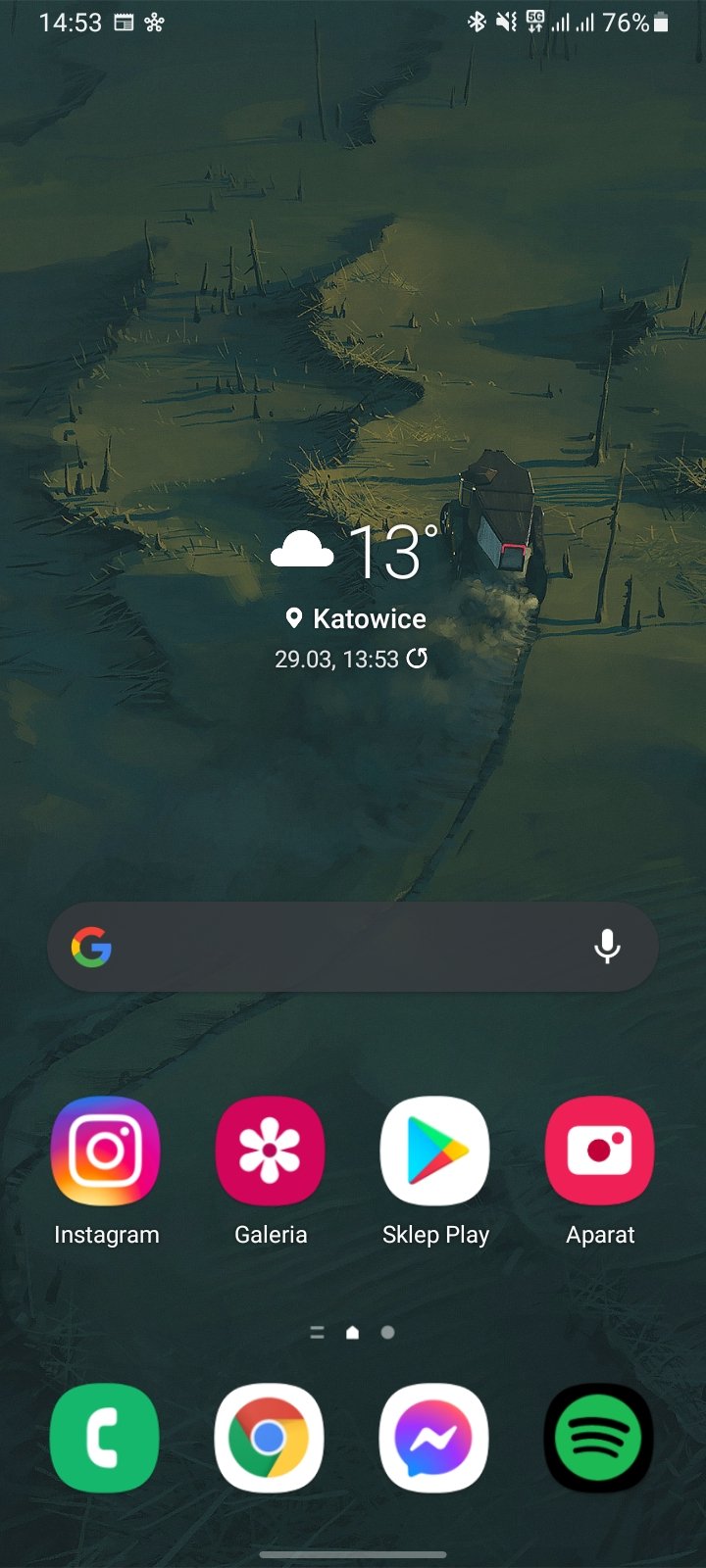Viewport: 706px width, 1568px height.
Task: Open the Phone dialer app
Action: tap(105, 1438)
